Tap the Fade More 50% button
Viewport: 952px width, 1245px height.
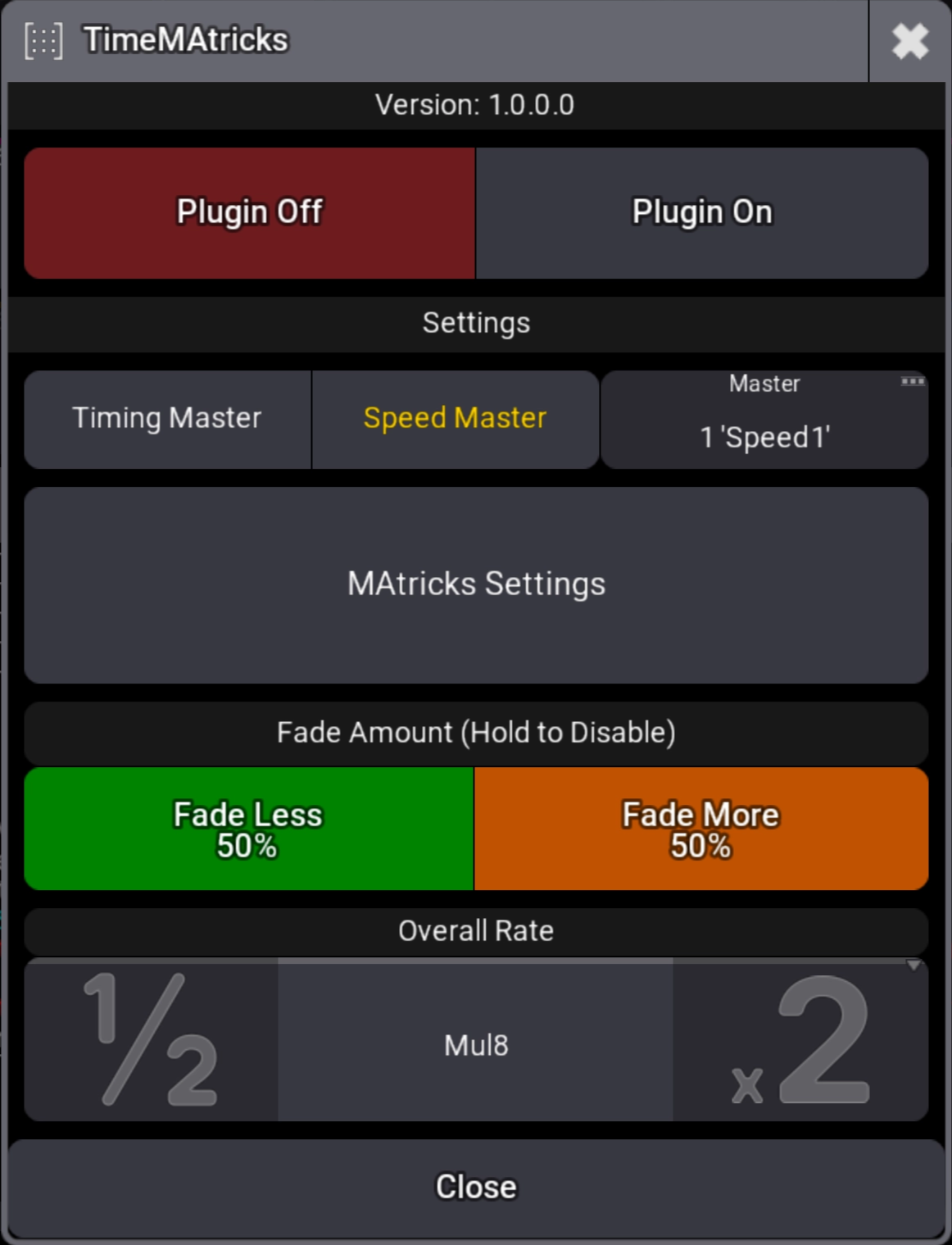click(701, 829)
